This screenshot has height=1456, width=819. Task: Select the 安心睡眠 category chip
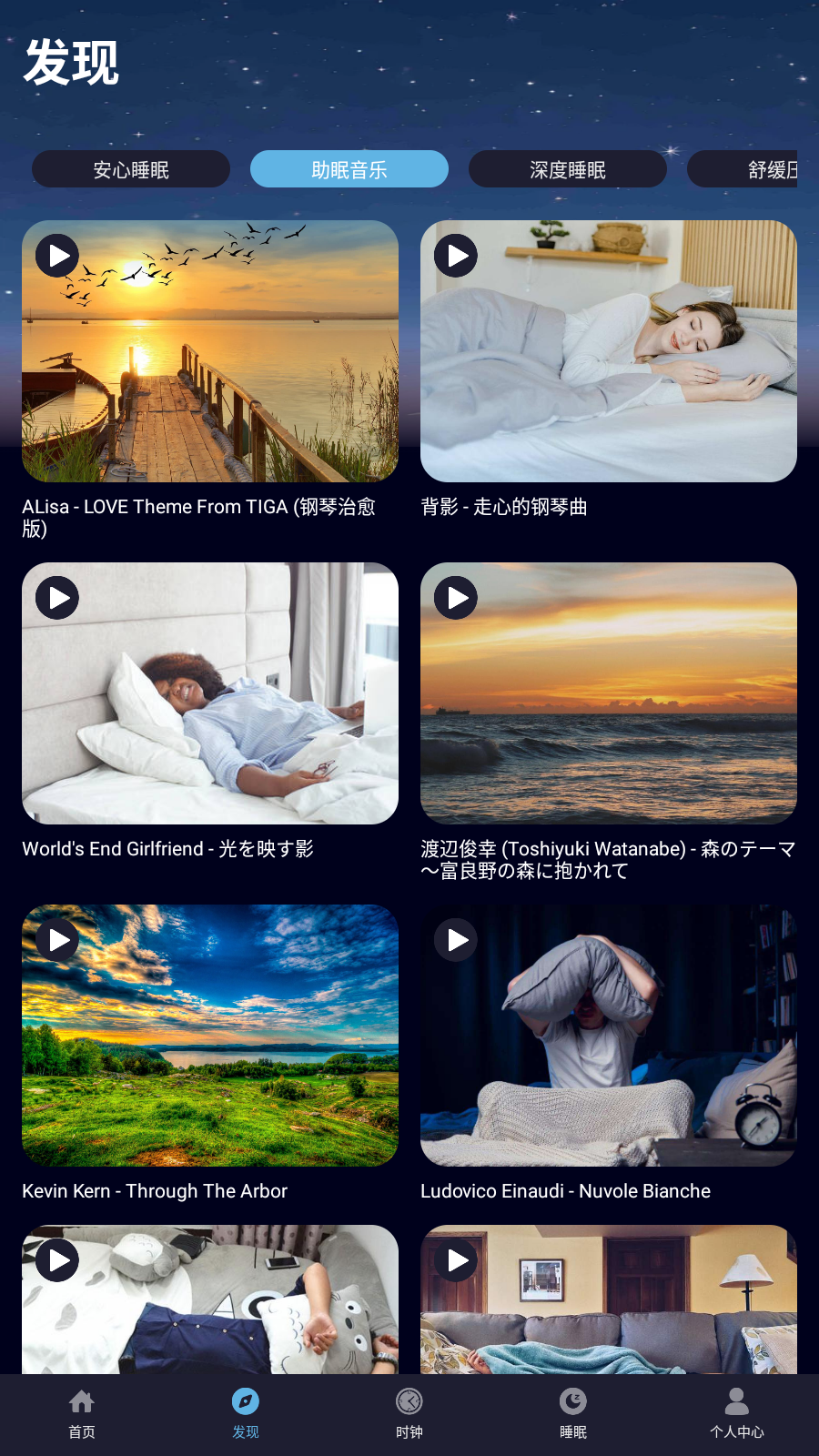coord(131,169)
